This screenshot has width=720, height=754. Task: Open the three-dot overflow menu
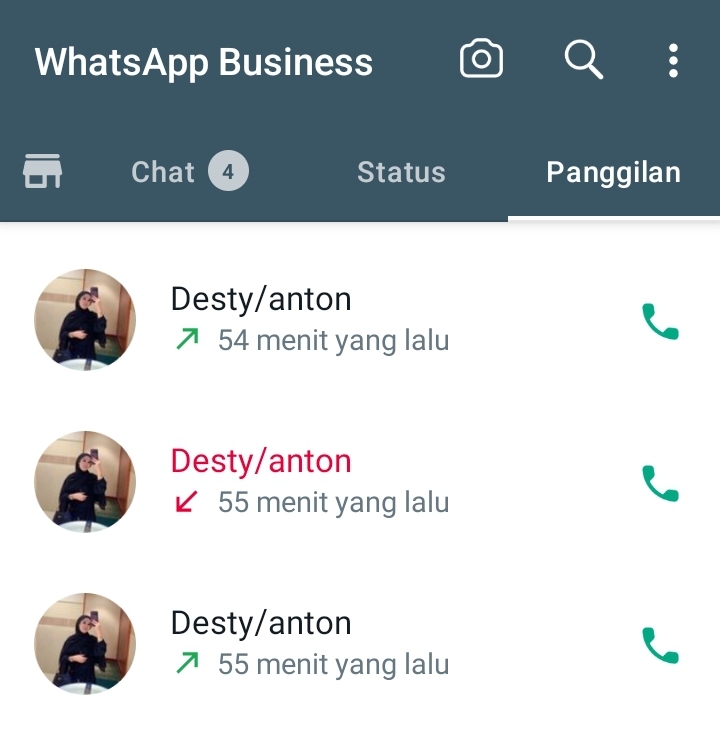click(x=673, y=60)
